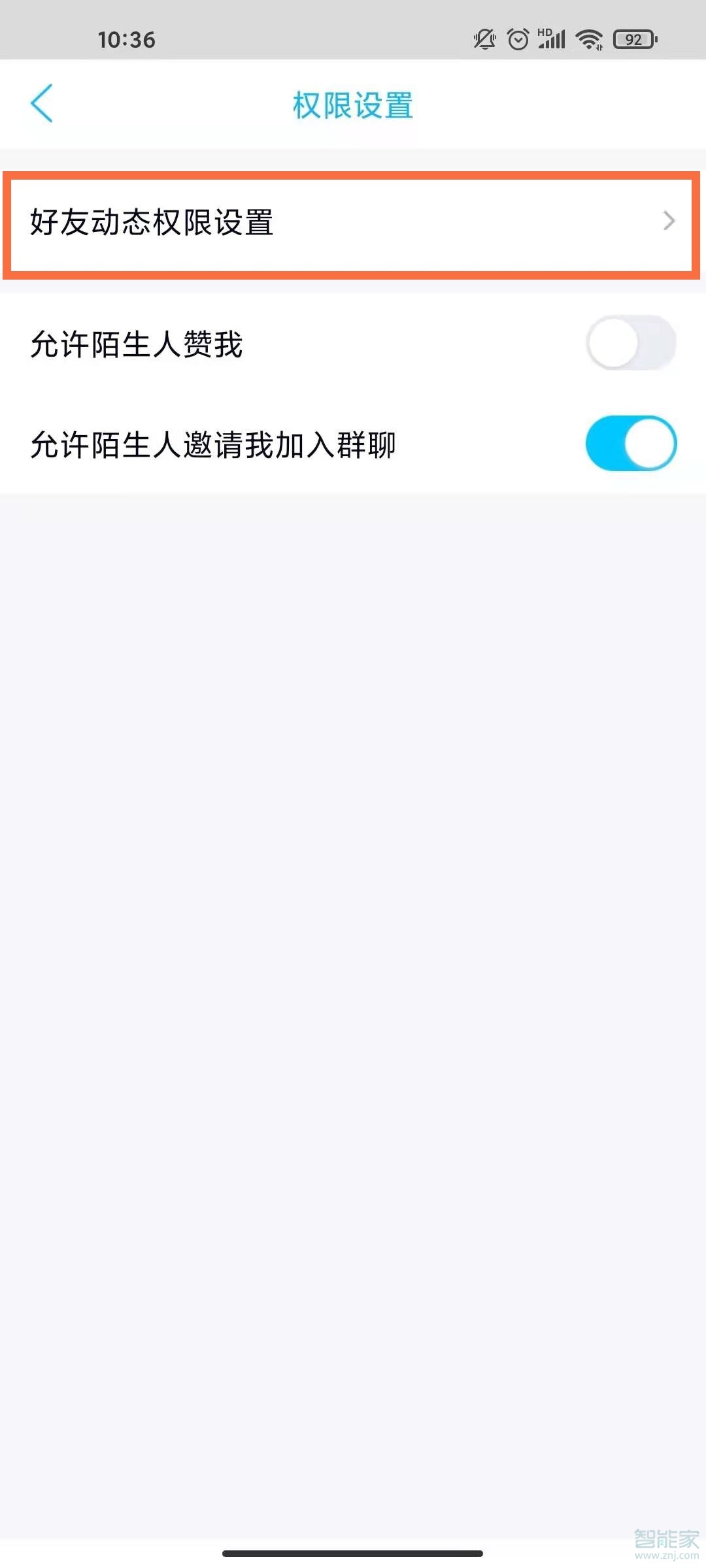The height and width of the screenshot is (1568, 706).
Task: Tap the alarm clock status icon
Action: point(518,39)
